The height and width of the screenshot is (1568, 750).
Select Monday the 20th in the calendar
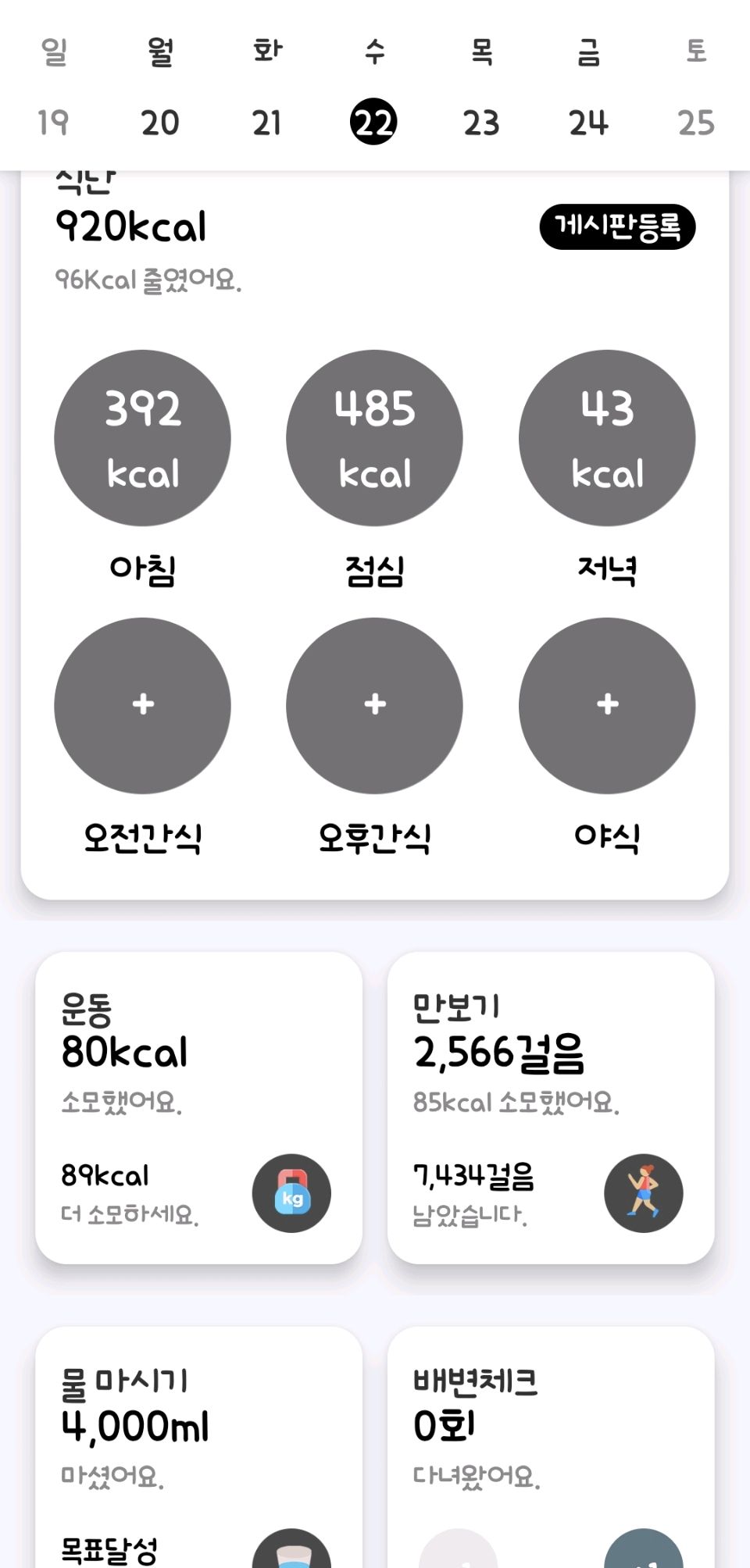[x=160, y=123]
